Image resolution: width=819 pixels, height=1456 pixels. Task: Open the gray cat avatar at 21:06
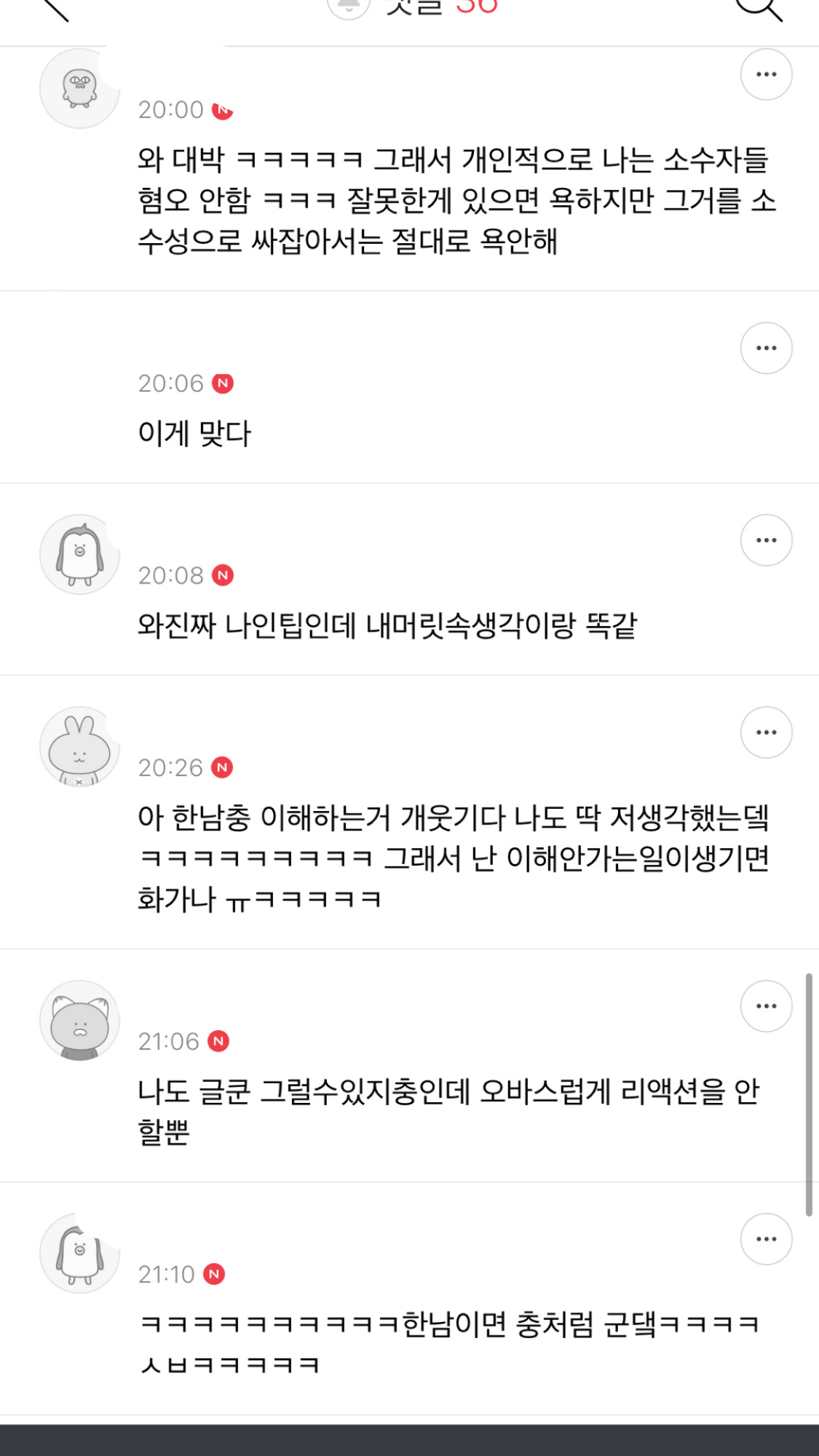(79, 1021)
